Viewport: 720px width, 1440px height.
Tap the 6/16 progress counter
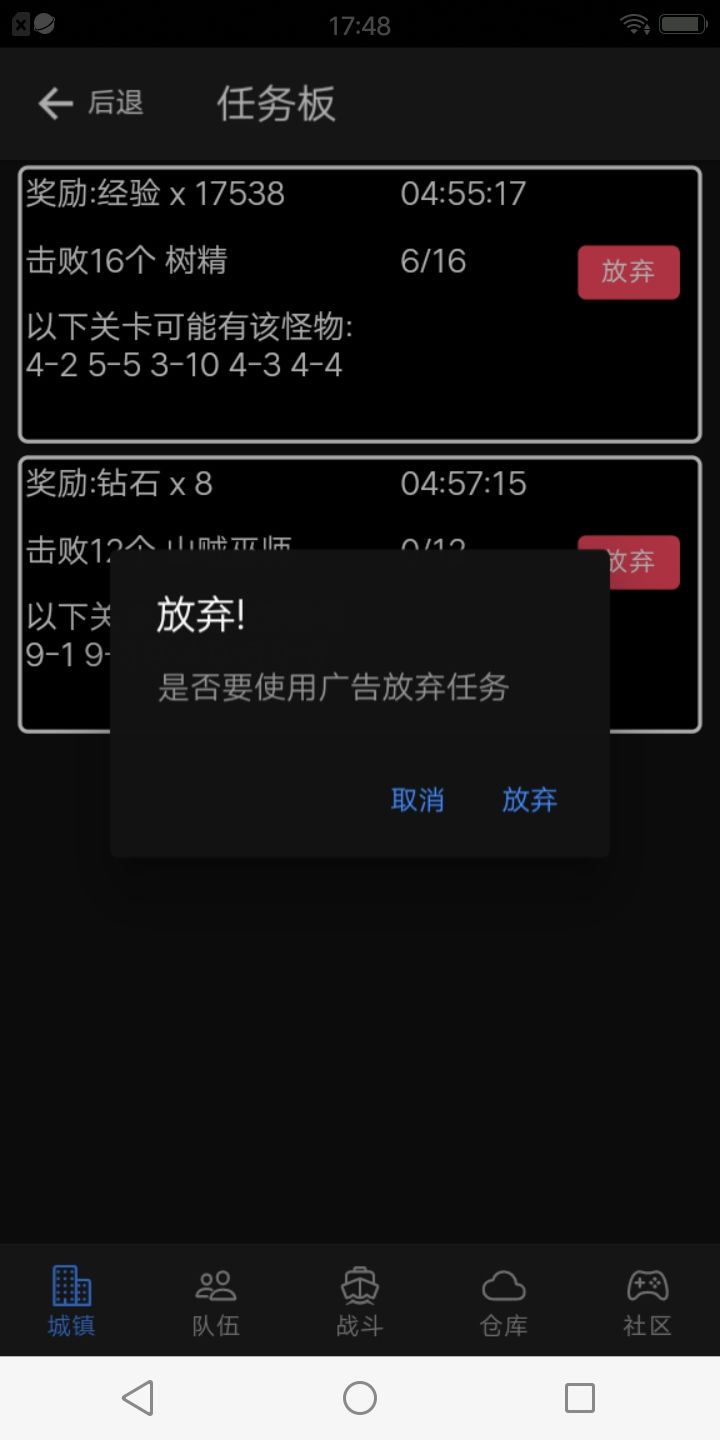(x=434, y=261)
